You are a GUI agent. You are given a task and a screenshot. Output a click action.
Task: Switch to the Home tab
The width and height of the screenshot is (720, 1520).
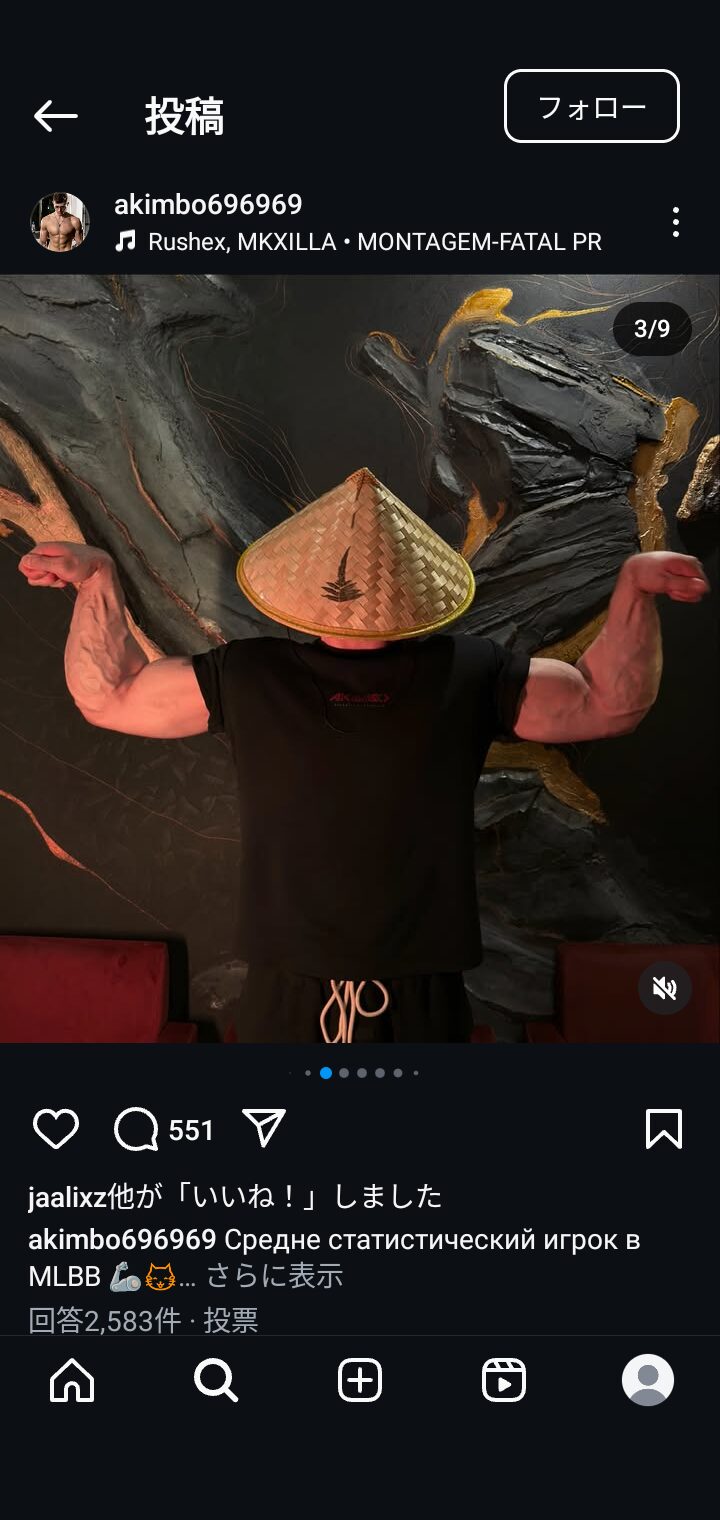72,1381
